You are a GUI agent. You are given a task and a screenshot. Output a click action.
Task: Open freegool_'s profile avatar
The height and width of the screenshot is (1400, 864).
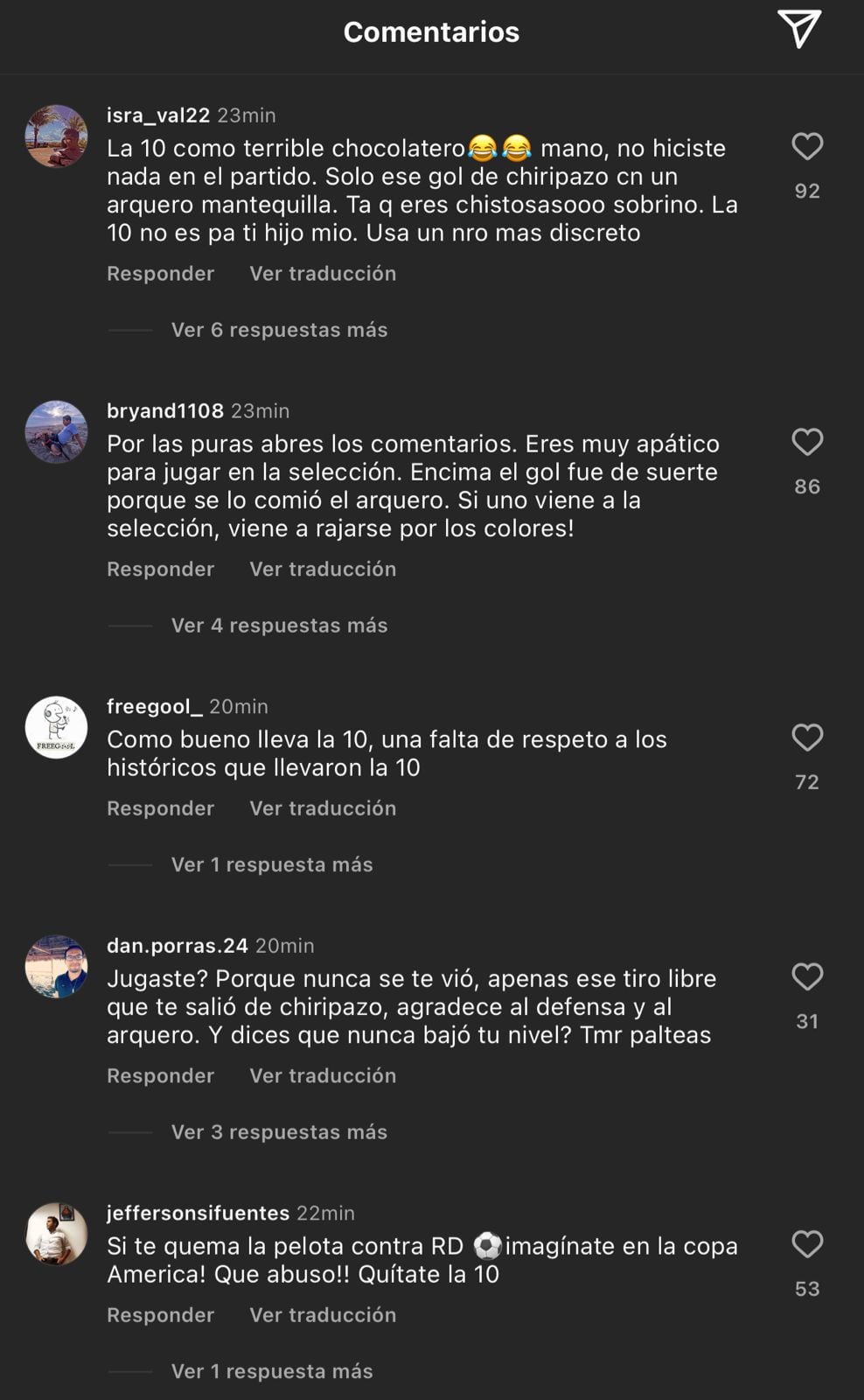(56, 727)
